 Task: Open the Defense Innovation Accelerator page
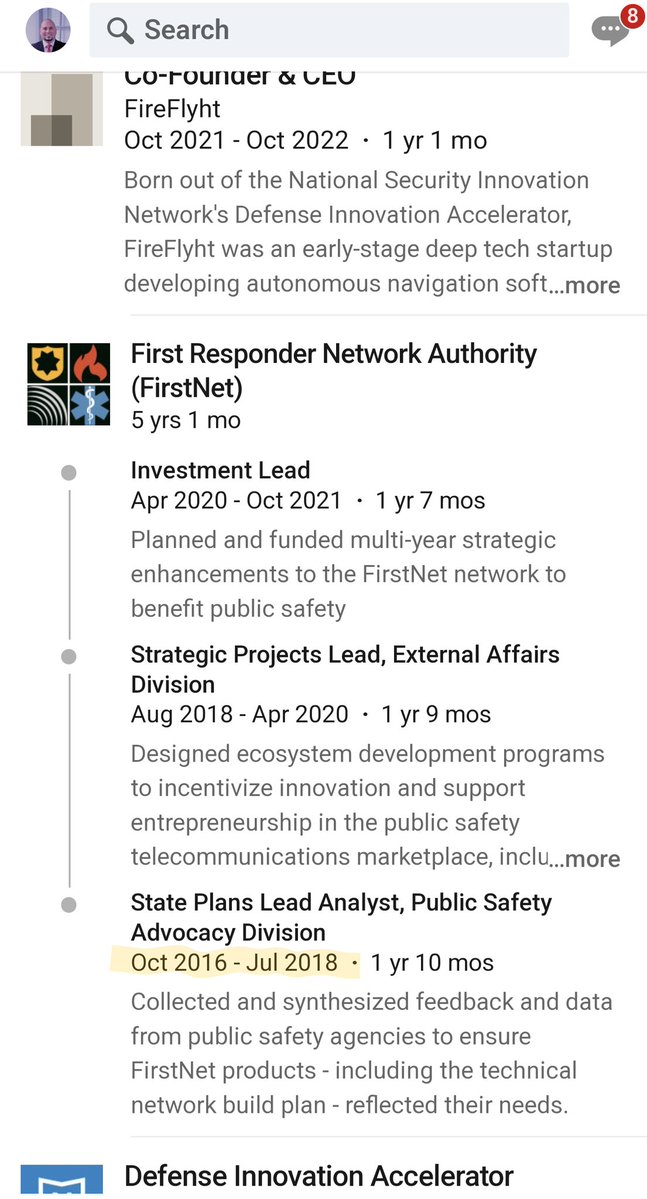(318, 1176)
